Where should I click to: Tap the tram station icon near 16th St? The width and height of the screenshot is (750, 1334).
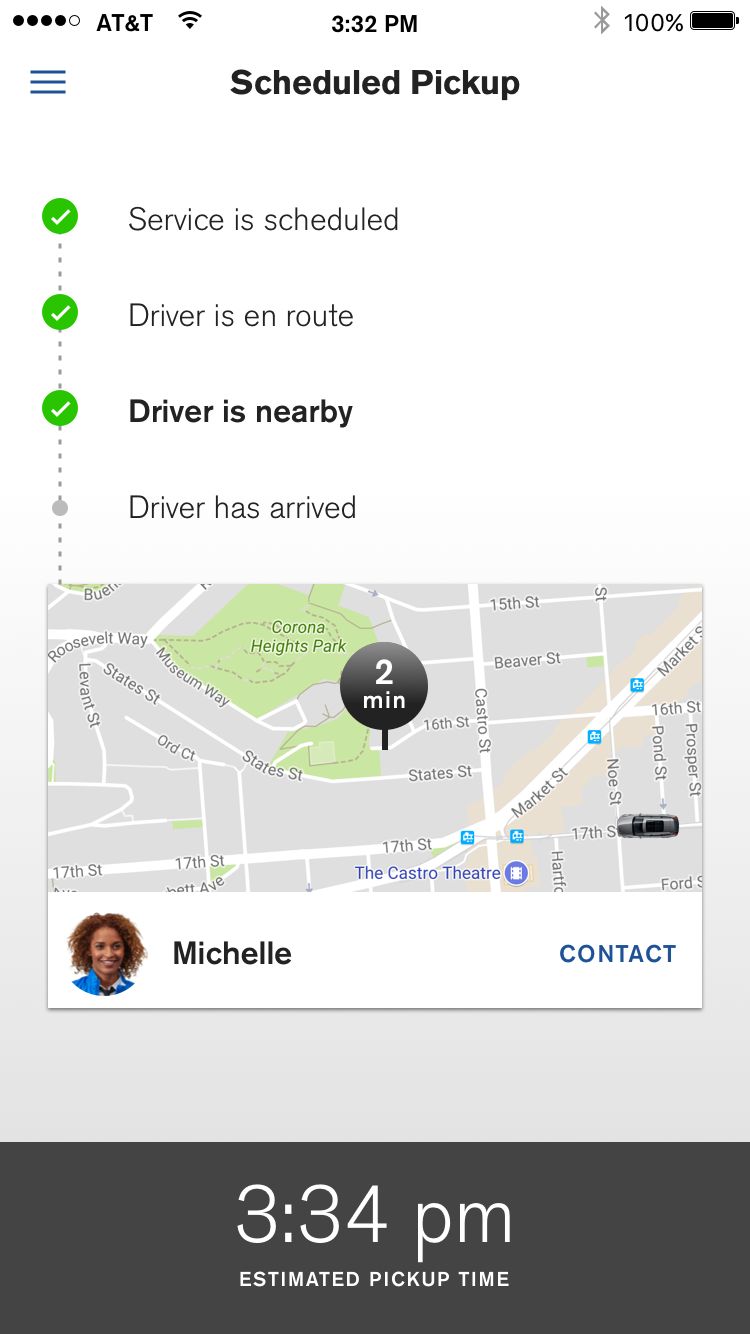point(636,685)
